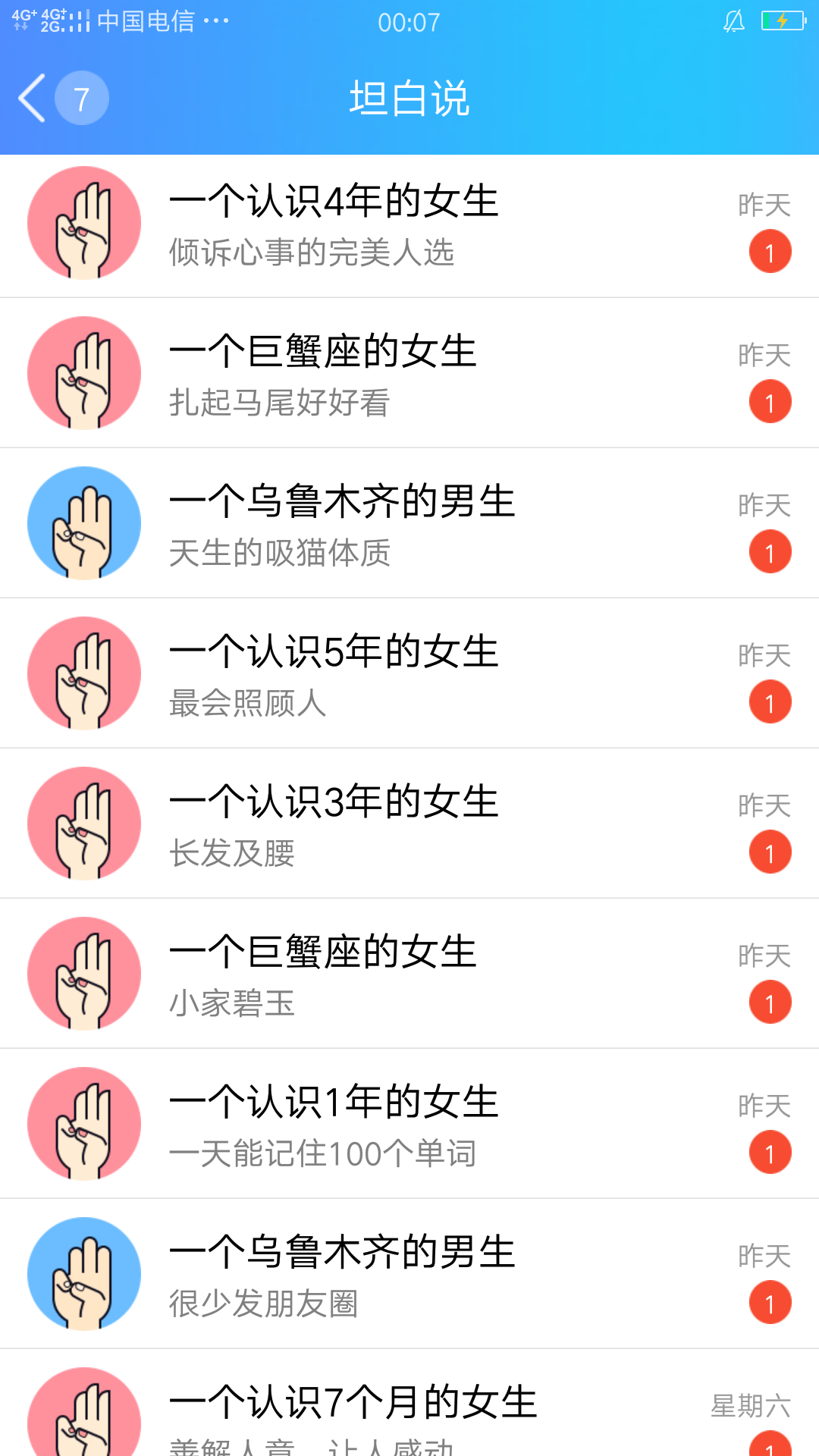Tap the avatar beside 长发及腰
Screen dimensions: 819x1456
coord(83,824)
